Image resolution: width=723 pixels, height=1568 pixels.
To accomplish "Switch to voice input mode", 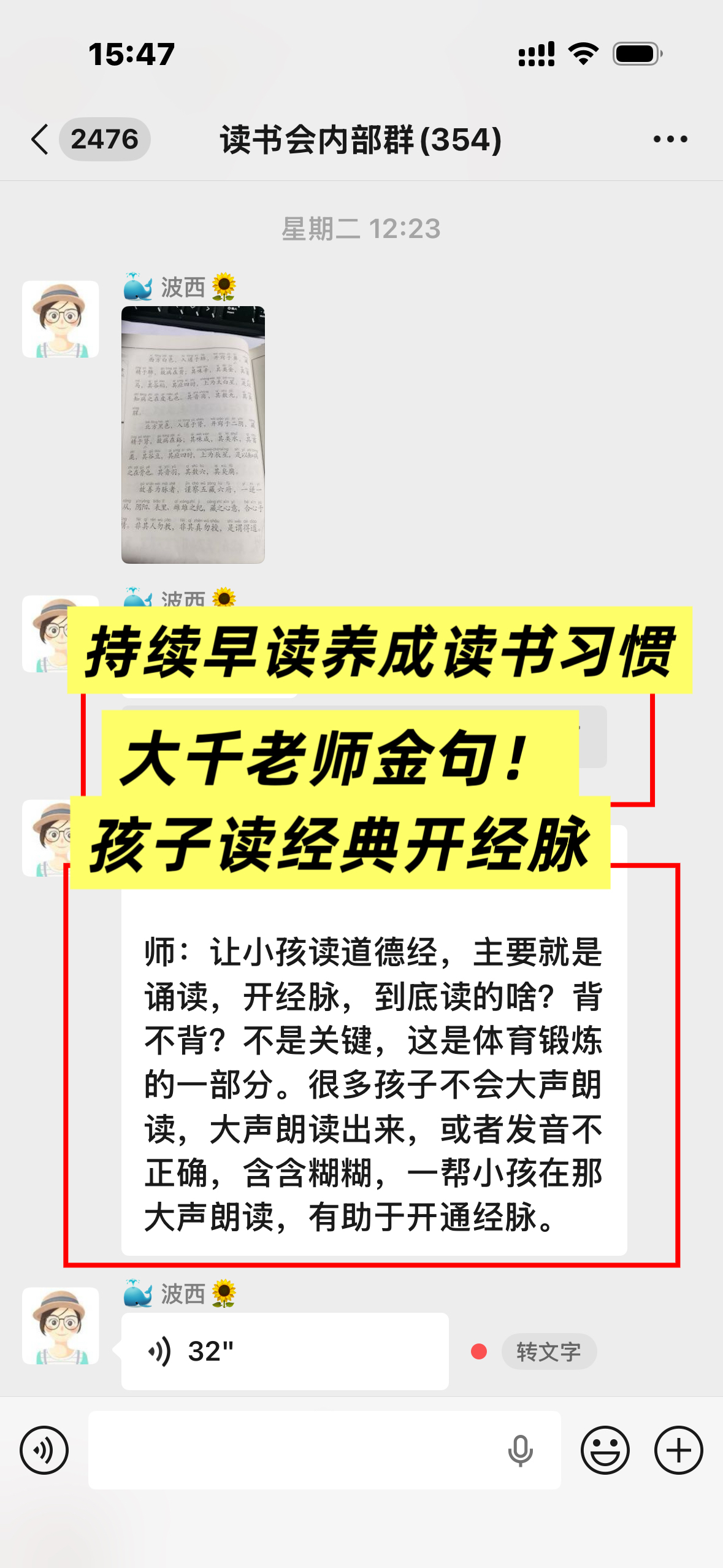I will pyautogui.click(x=44, y=1450).
